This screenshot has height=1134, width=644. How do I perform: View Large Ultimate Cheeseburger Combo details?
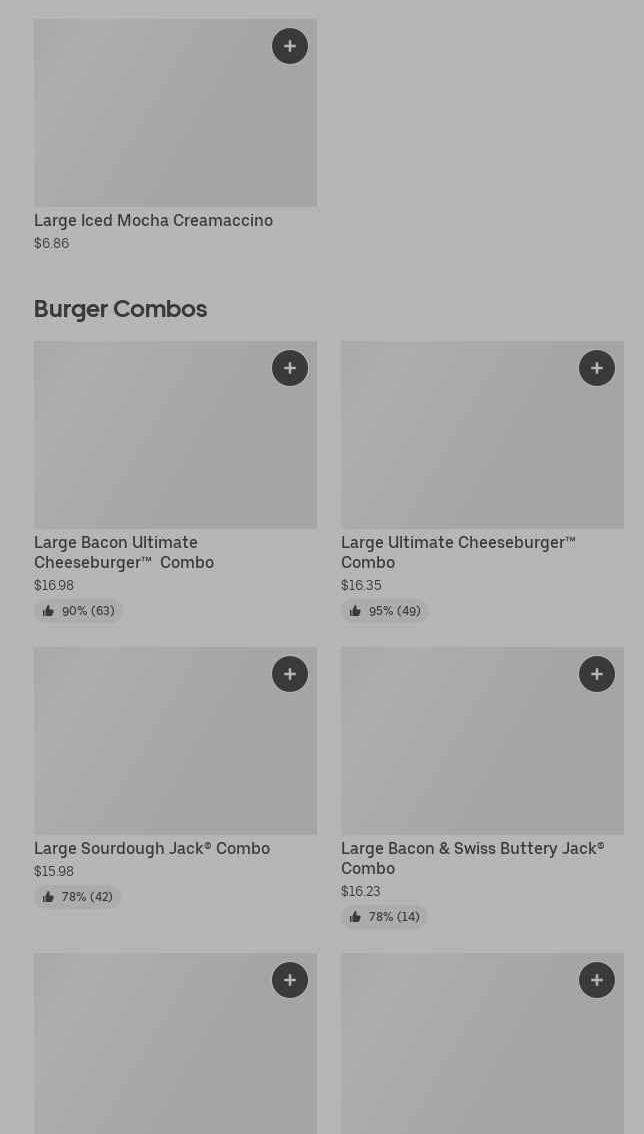458,552
